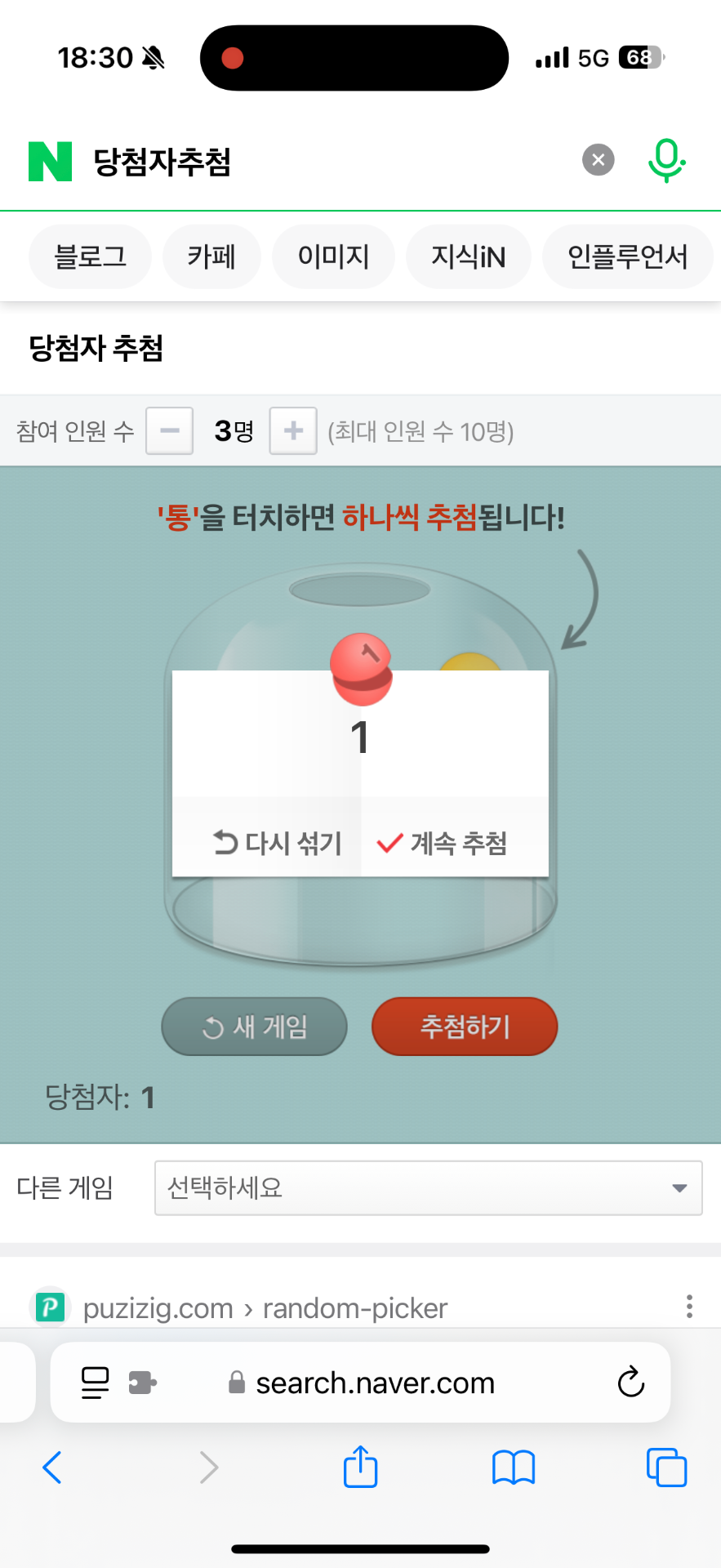Viewport: 721px width, 1568px height.
Task: Increase participant count with plus button
Action: pyautogui.click(x=293, y=430)
